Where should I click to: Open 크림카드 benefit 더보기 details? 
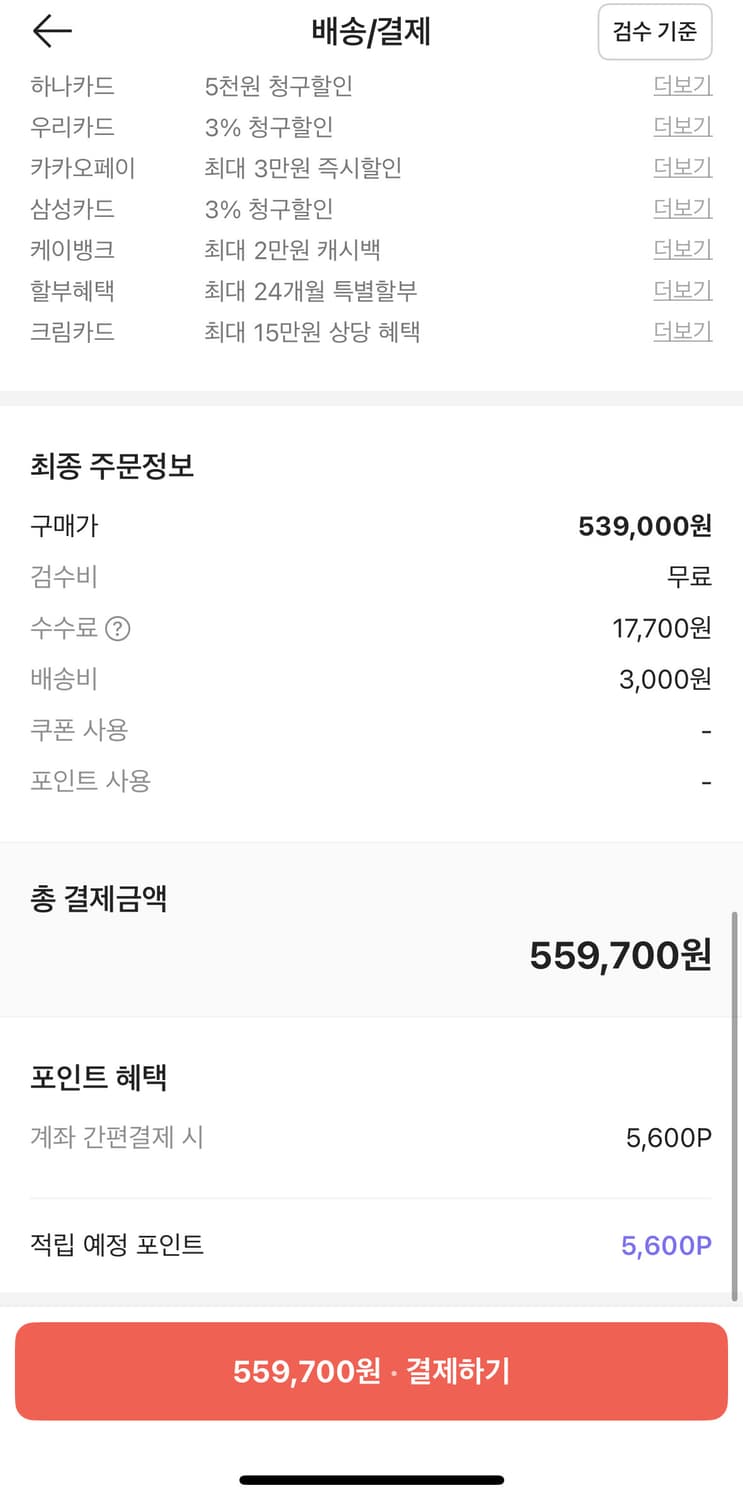[x=682, y=331]
